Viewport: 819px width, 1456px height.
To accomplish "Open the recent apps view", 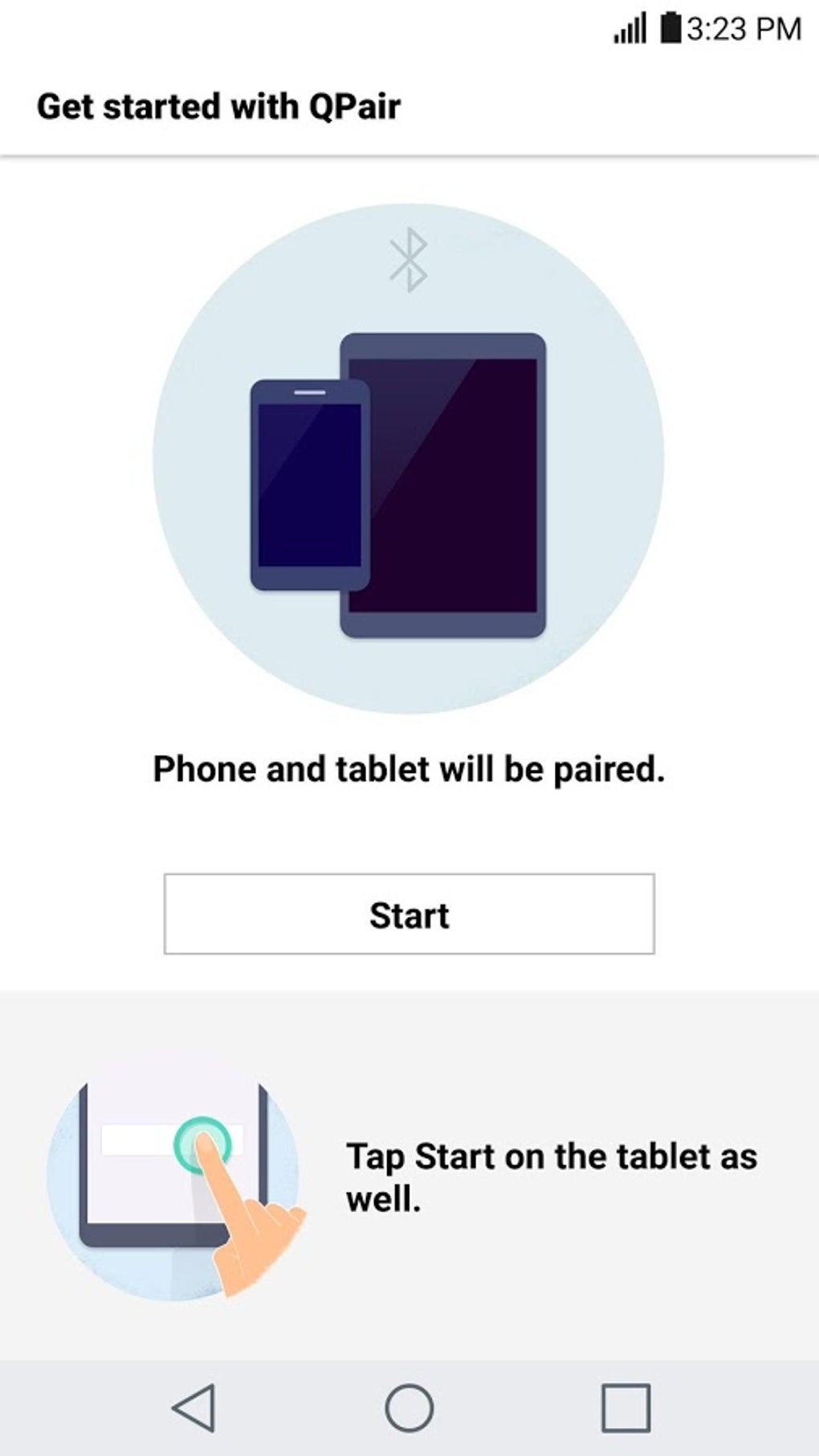I will pyautogui.click(x=625, y=1408).
